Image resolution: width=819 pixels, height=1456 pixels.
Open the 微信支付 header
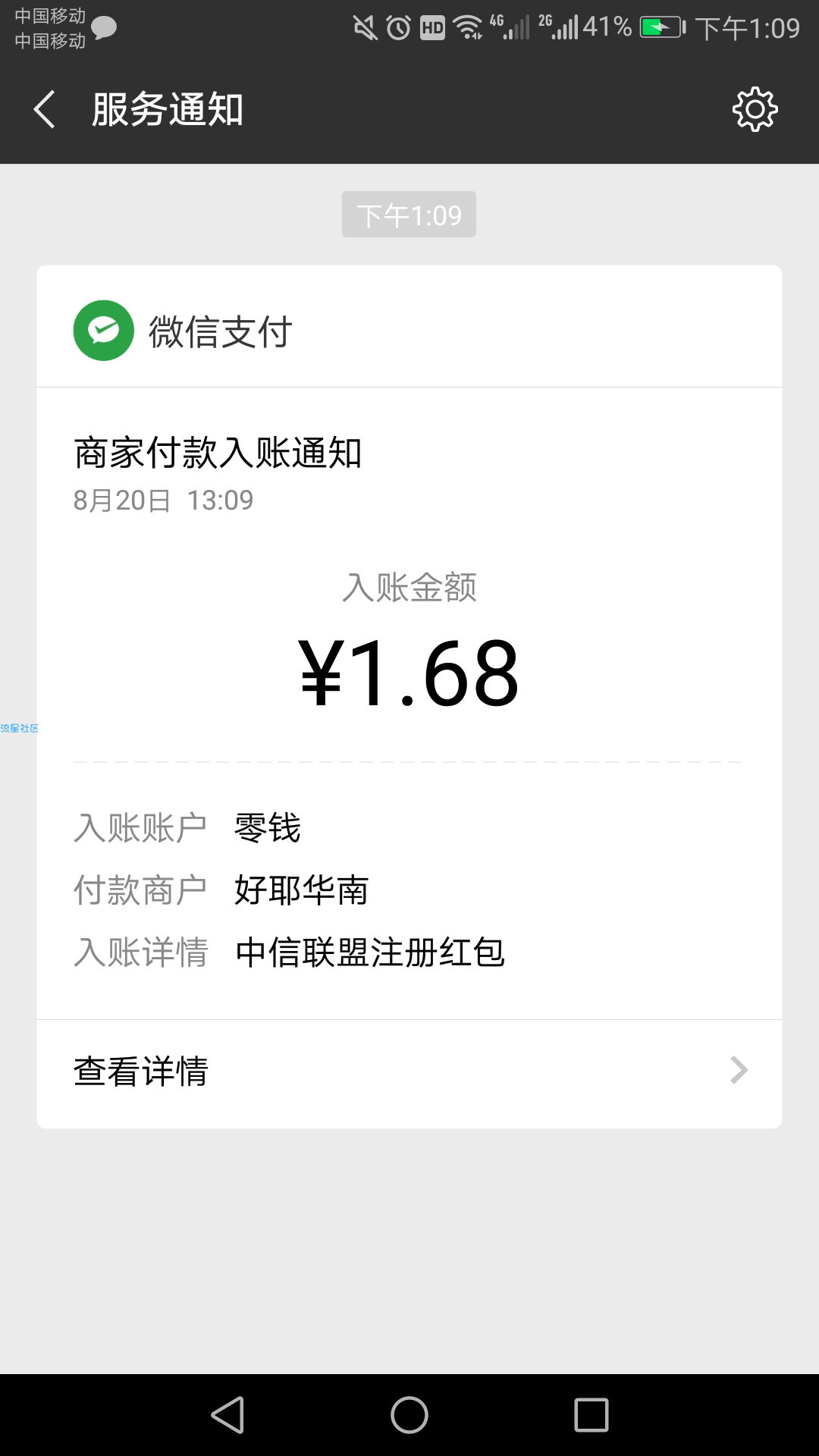(409, 331)
